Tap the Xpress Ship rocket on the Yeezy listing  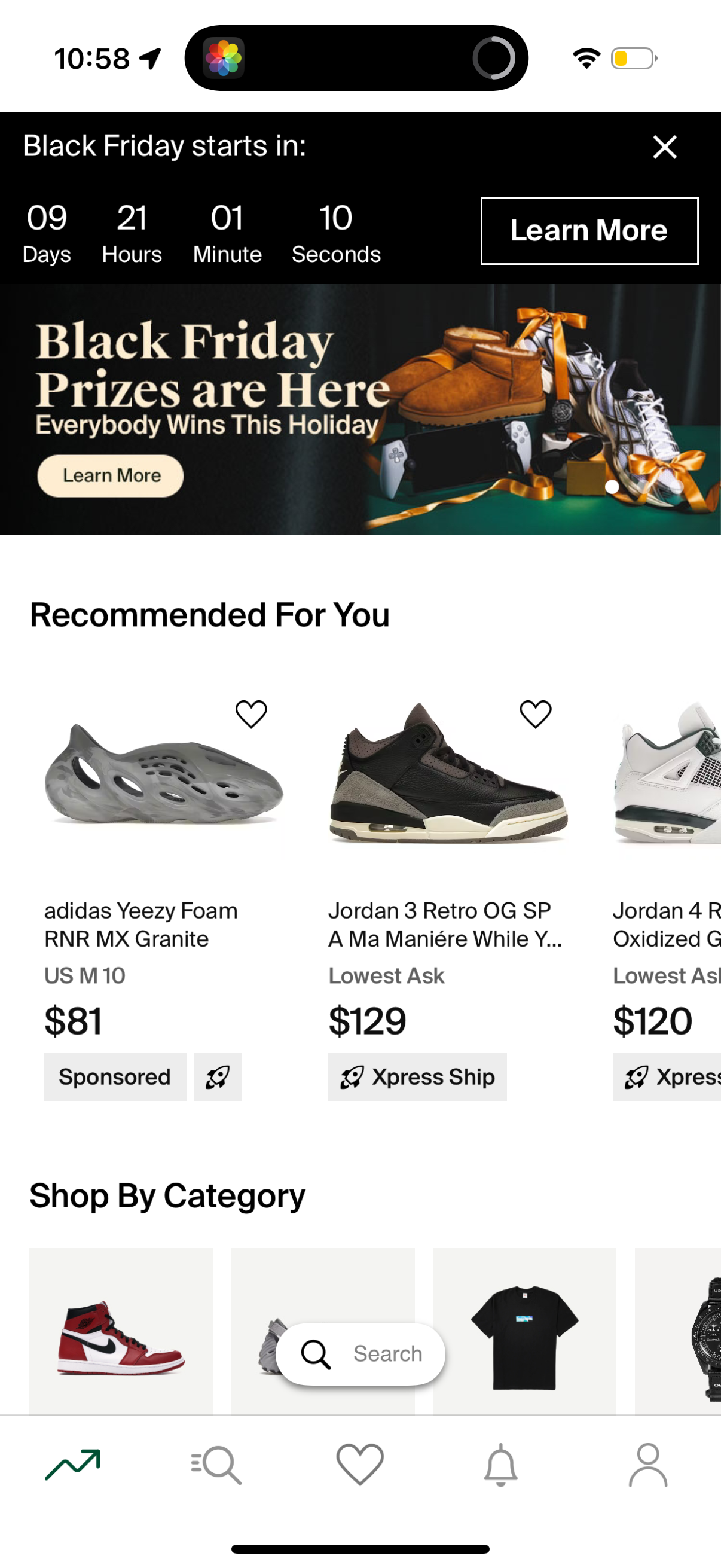(x=216, y=1077)
